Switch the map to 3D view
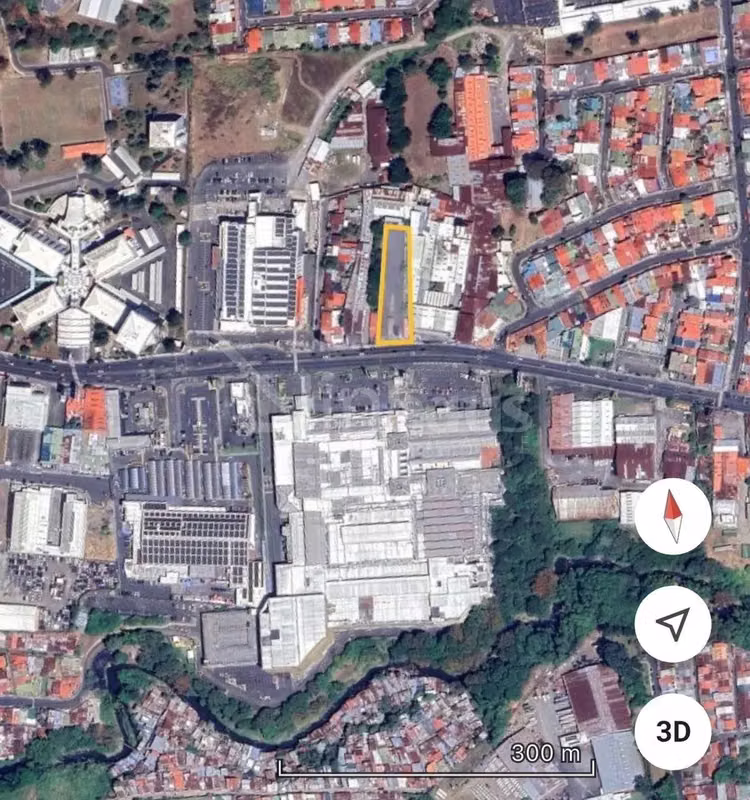Screen dimensions: 750x800 point(672,731)
